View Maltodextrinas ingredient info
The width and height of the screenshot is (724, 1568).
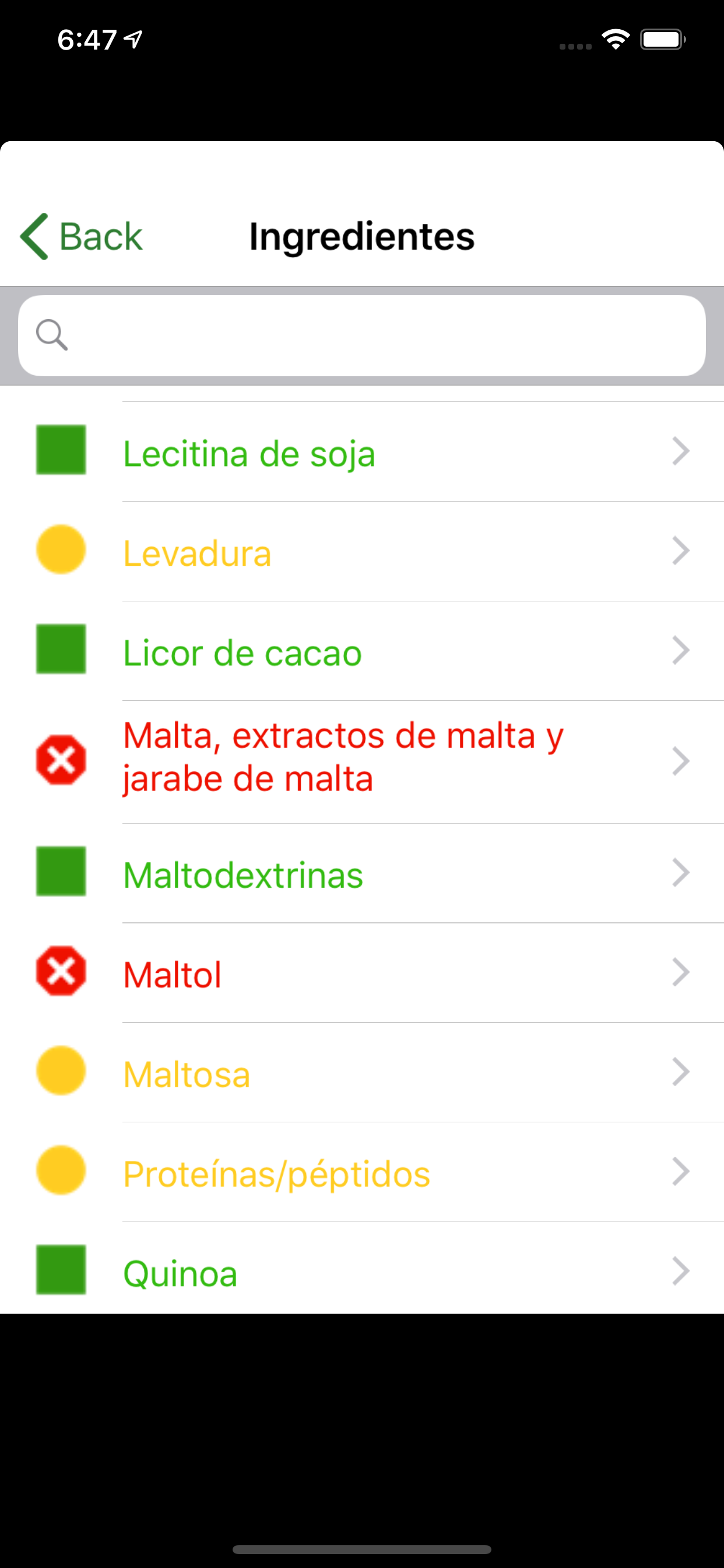tap(362, 873)
